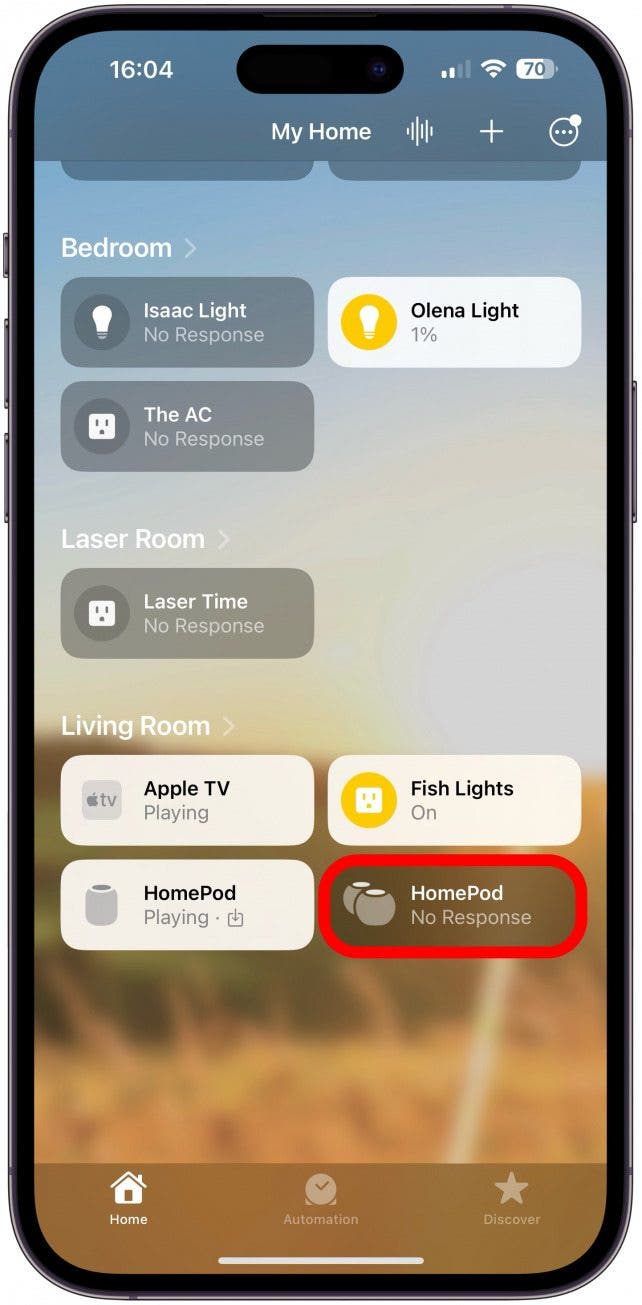Switch to the Automation tab

(320, 1199)
